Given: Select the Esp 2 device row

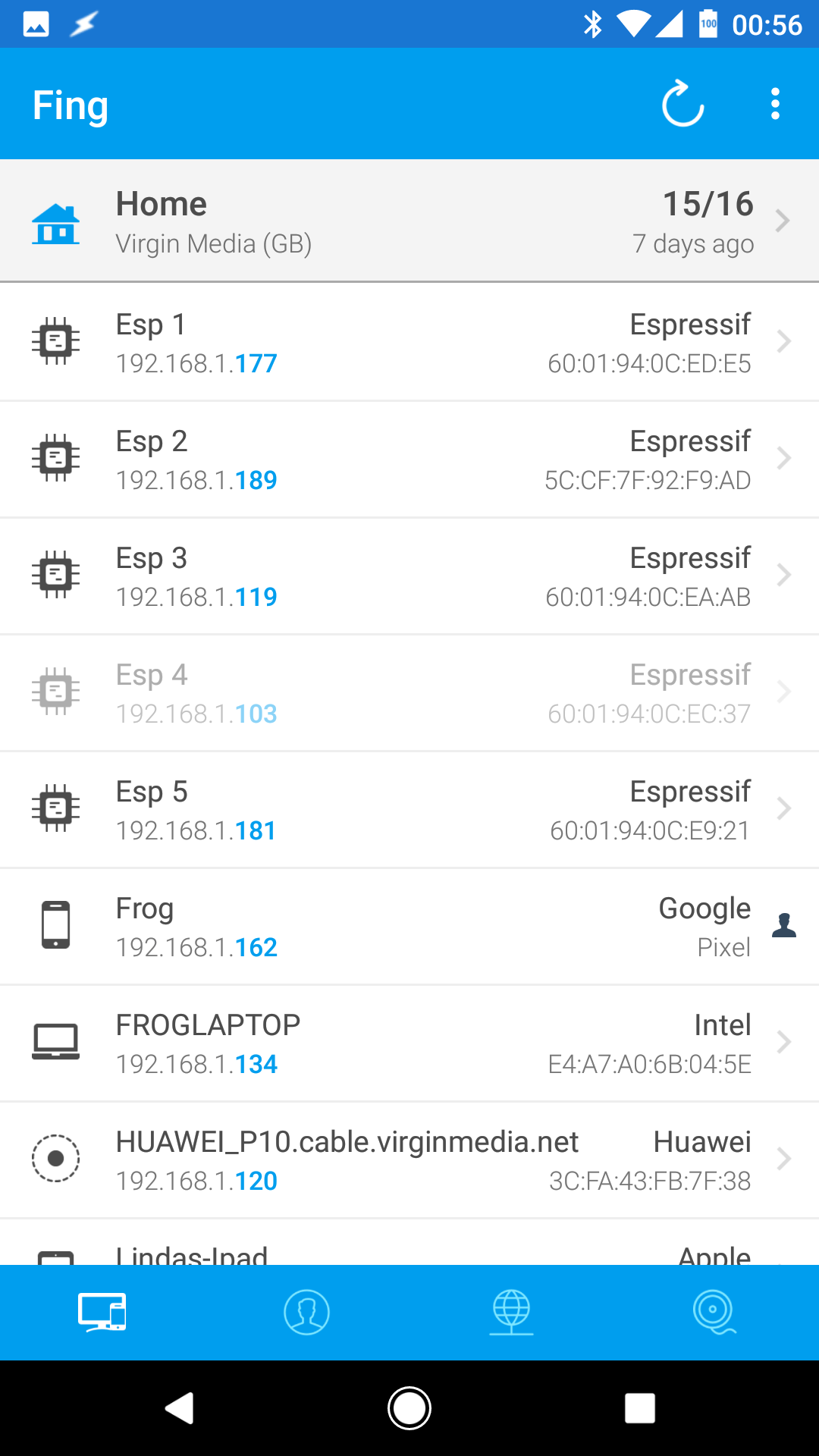Looking at the screenshot, I should [x=409, y=459].
